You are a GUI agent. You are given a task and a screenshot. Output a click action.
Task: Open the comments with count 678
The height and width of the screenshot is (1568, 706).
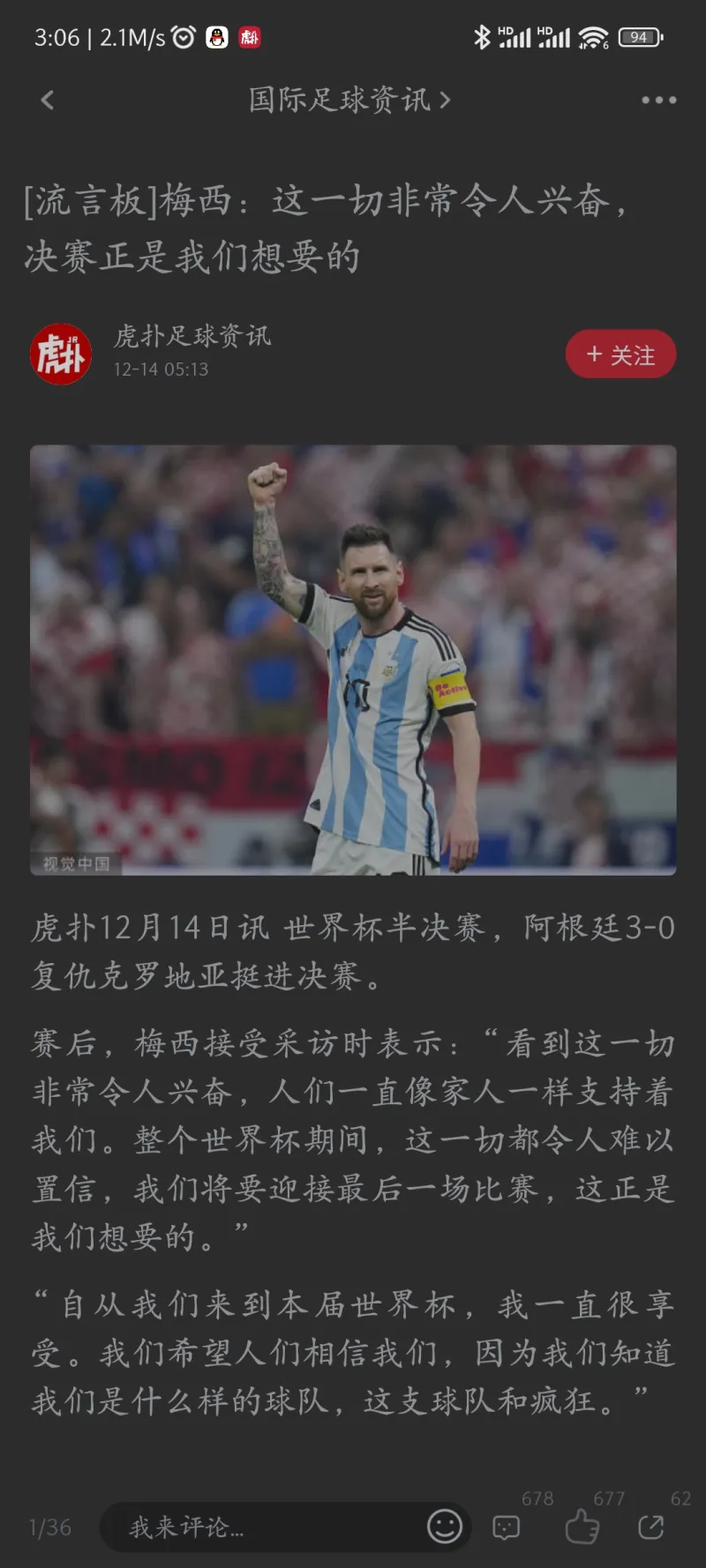coord(507,1527)
